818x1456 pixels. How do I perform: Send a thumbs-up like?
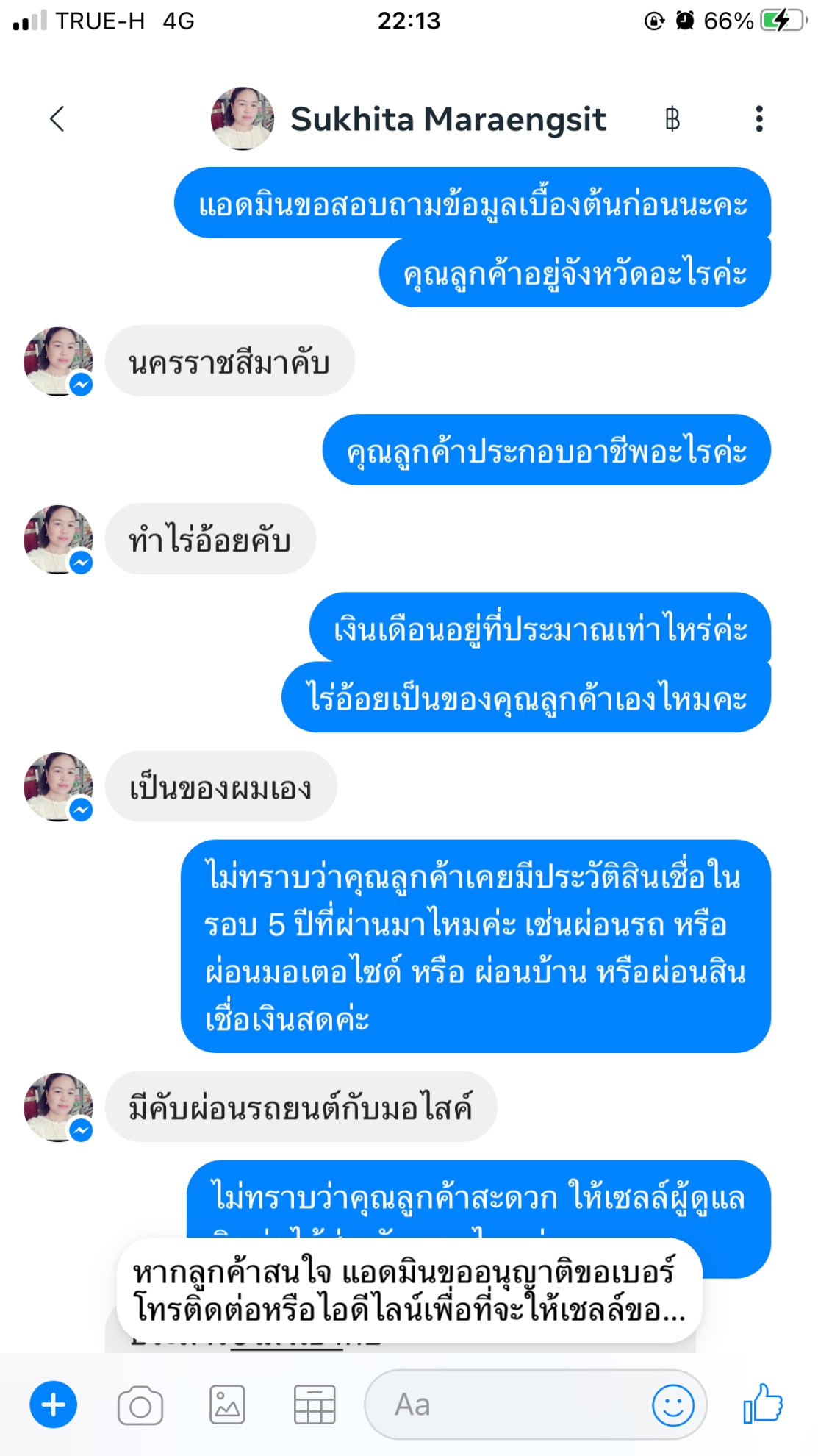[x=763, y=1404]
